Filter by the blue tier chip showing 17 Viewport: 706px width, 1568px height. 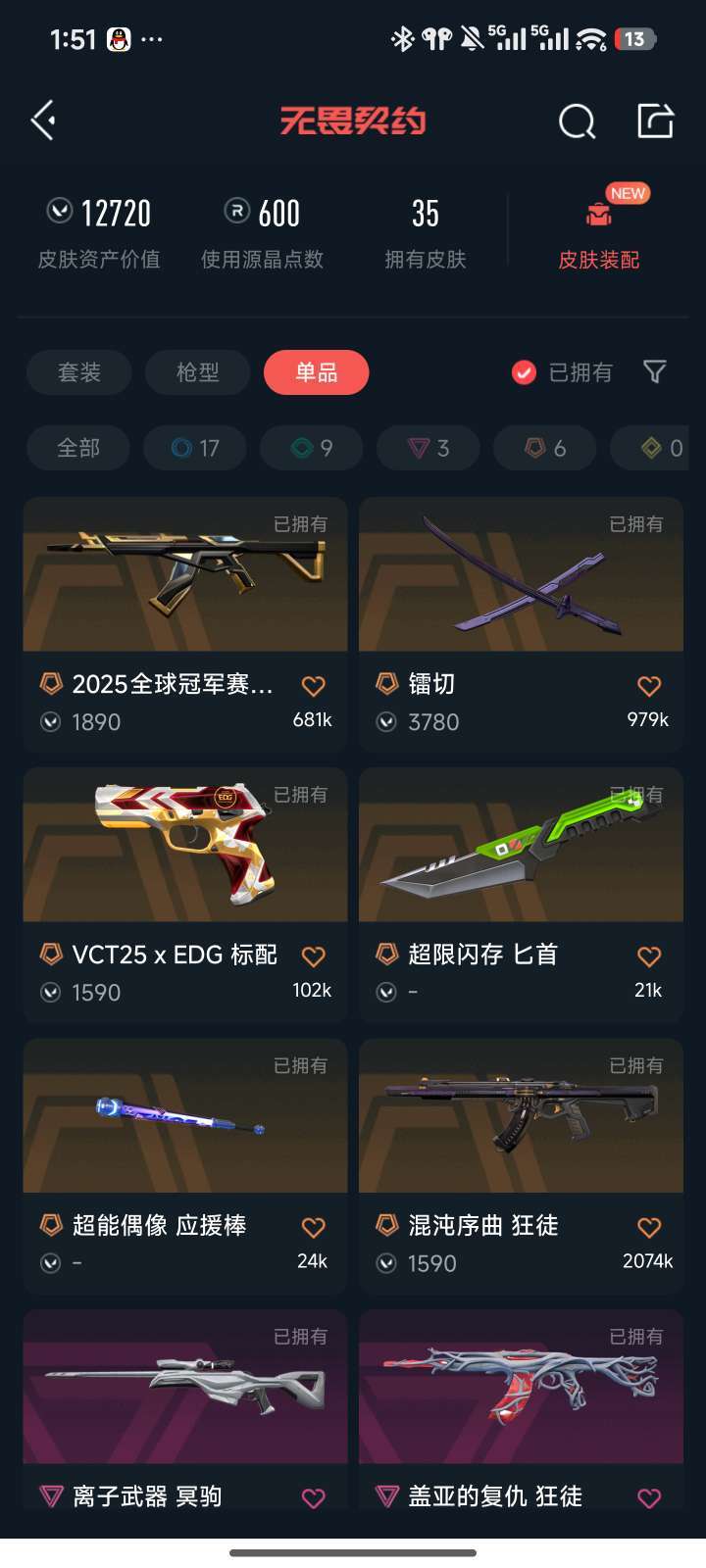pos(194,448)
